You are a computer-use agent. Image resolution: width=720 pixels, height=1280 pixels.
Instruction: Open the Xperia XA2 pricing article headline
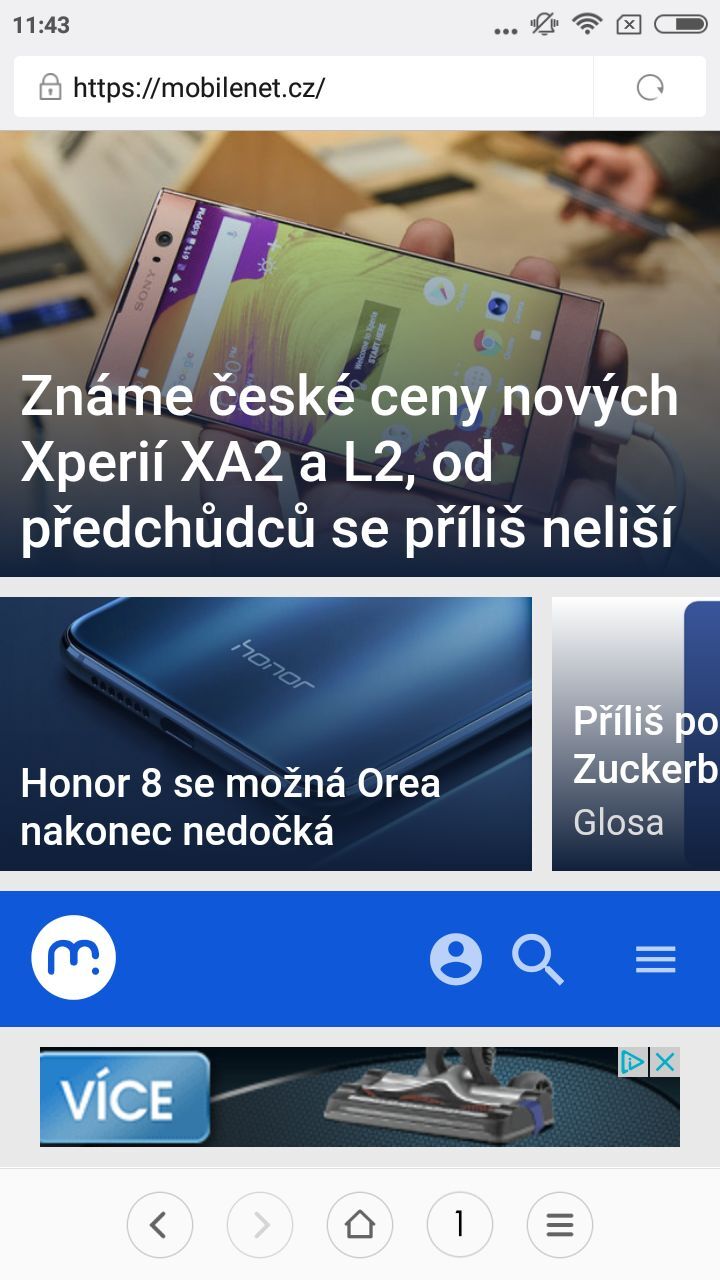click(x=350, y=462)
